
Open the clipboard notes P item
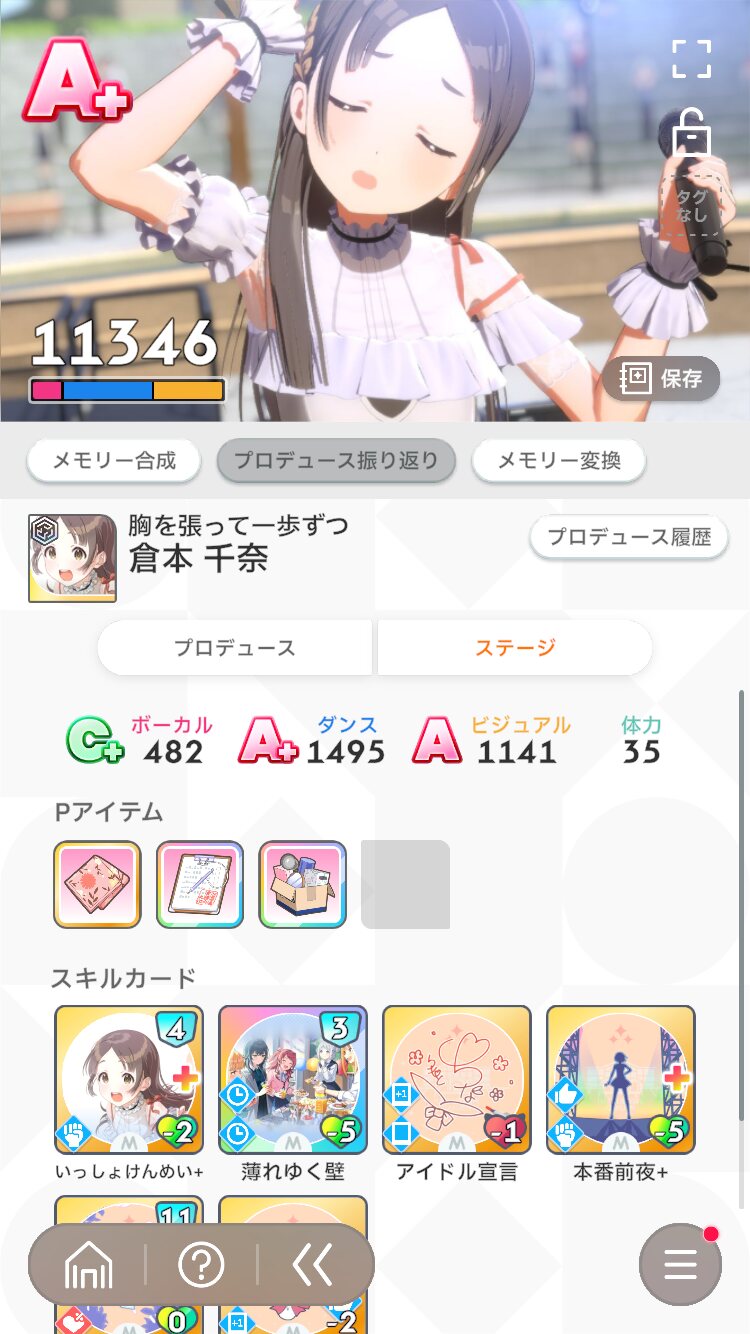pos(200,884)
